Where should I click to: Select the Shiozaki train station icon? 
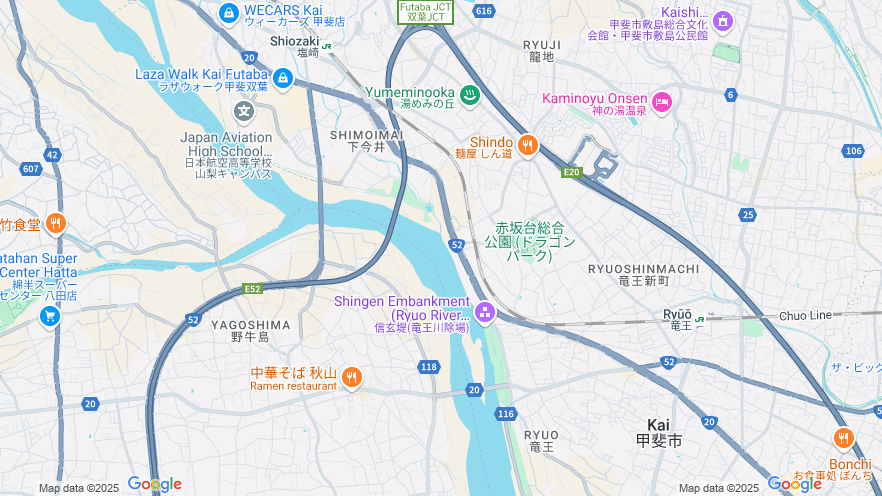tap(327, 45)
